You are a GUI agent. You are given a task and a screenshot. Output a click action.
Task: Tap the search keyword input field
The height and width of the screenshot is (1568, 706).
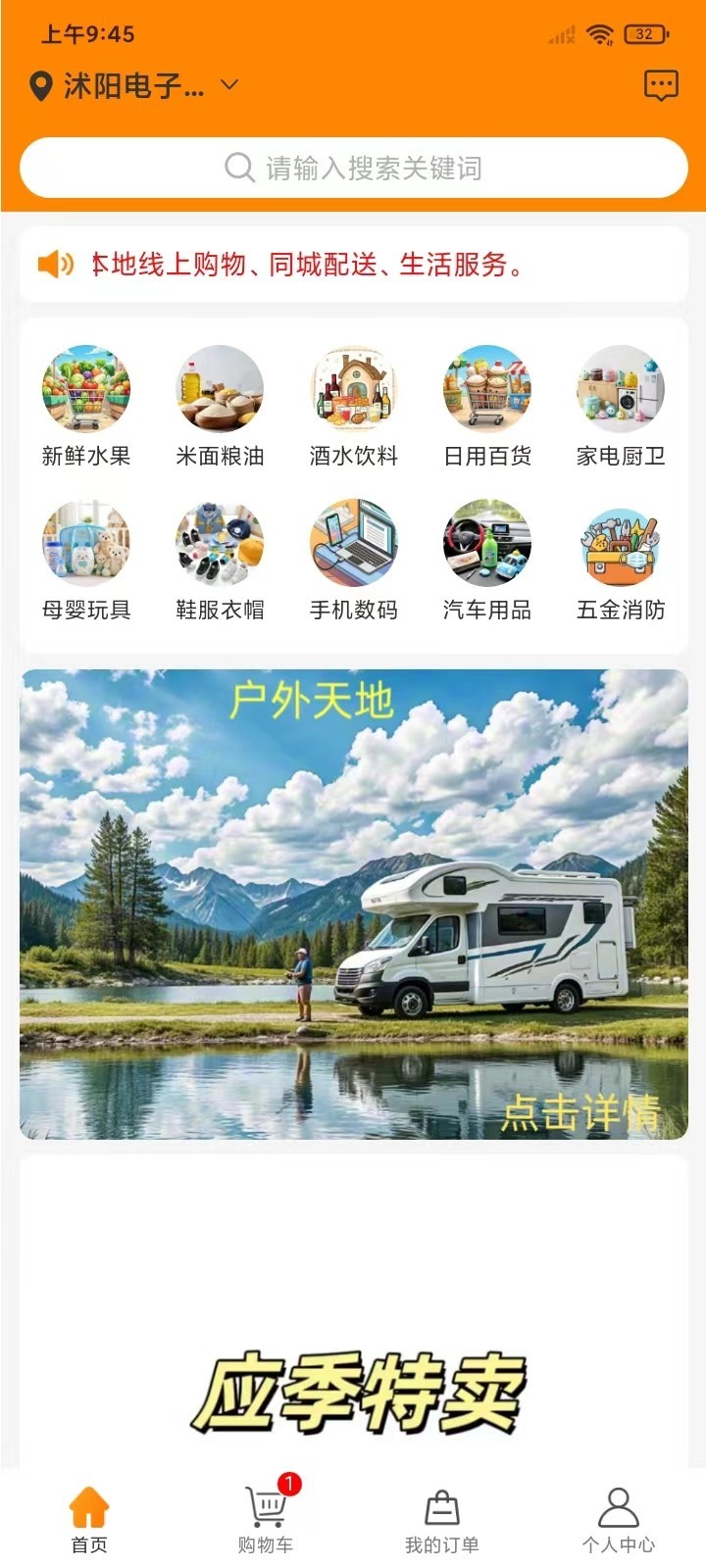(353, 168)
